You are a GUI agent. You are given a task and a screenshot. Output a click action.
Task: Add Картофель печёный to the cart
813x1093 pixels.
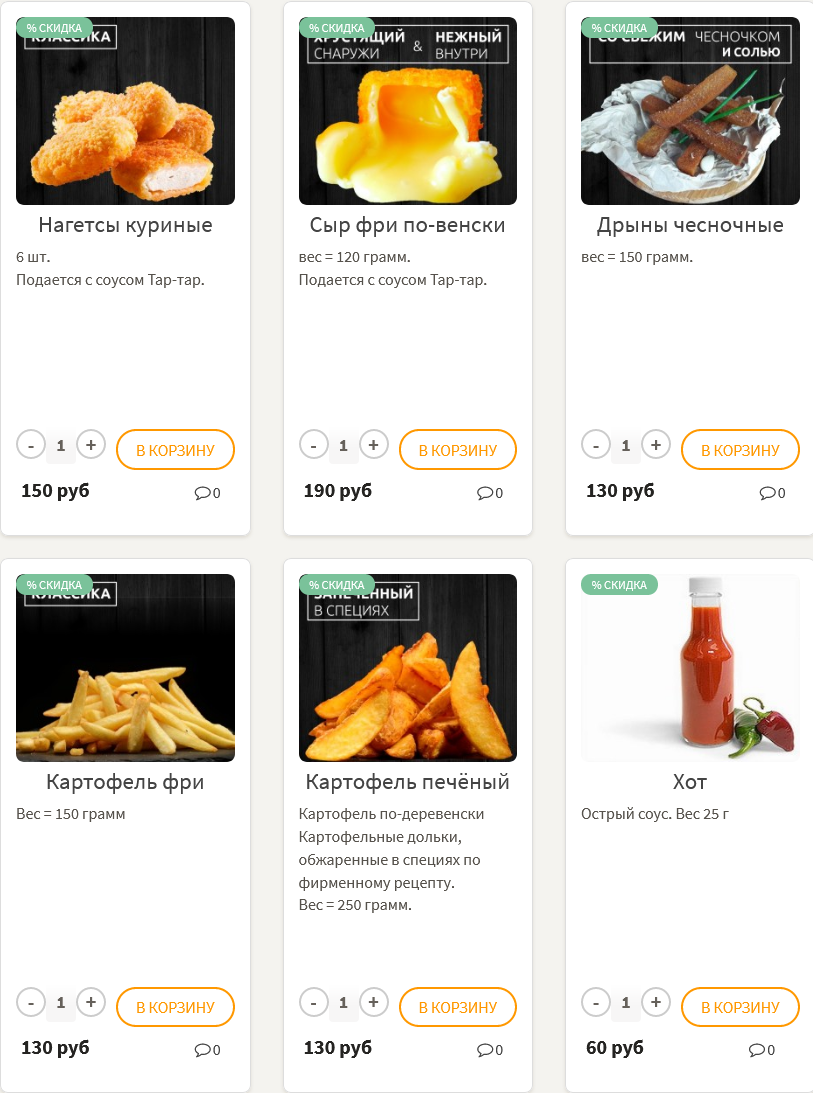click(x=457, y=1007)
